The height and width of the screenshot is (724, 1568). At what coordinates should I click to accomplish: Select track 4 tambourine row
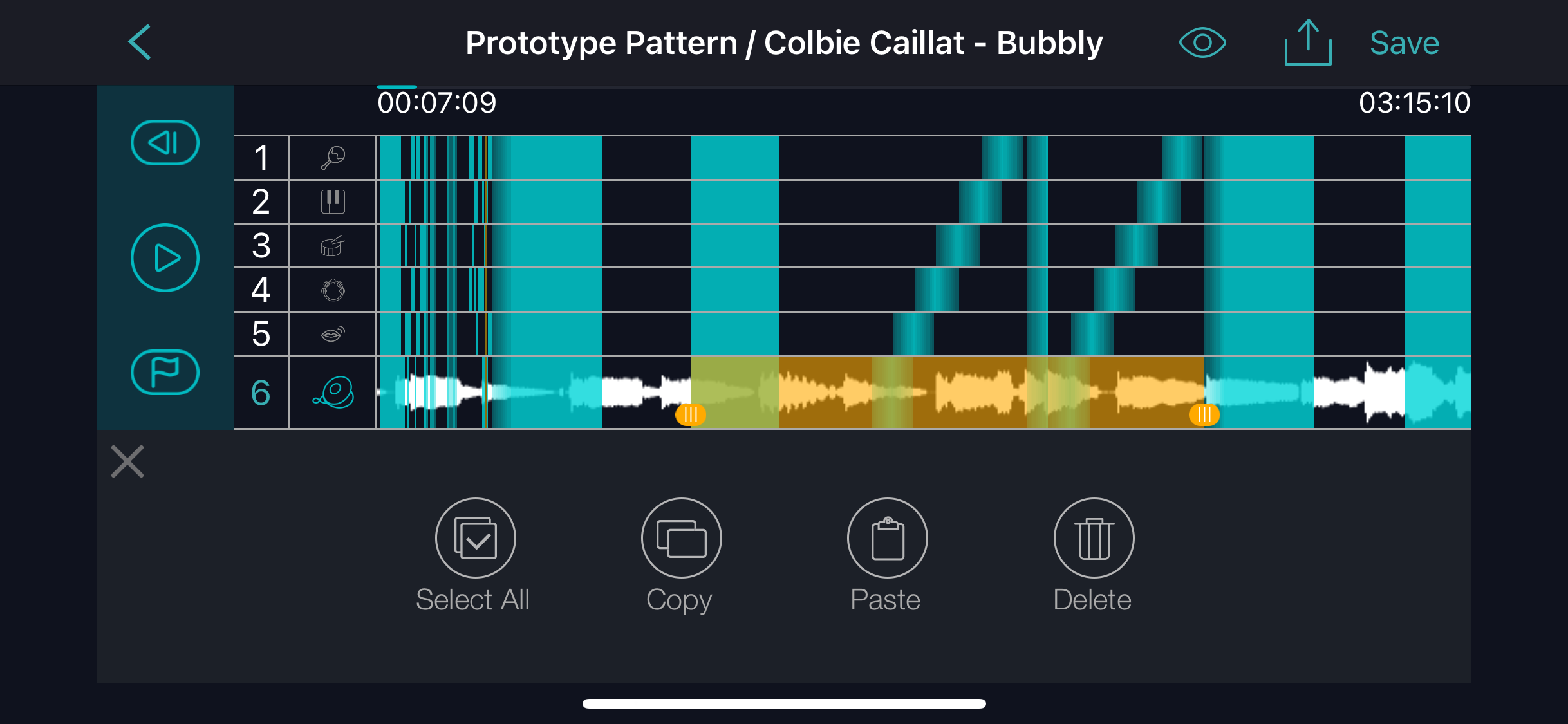[333, 290]
